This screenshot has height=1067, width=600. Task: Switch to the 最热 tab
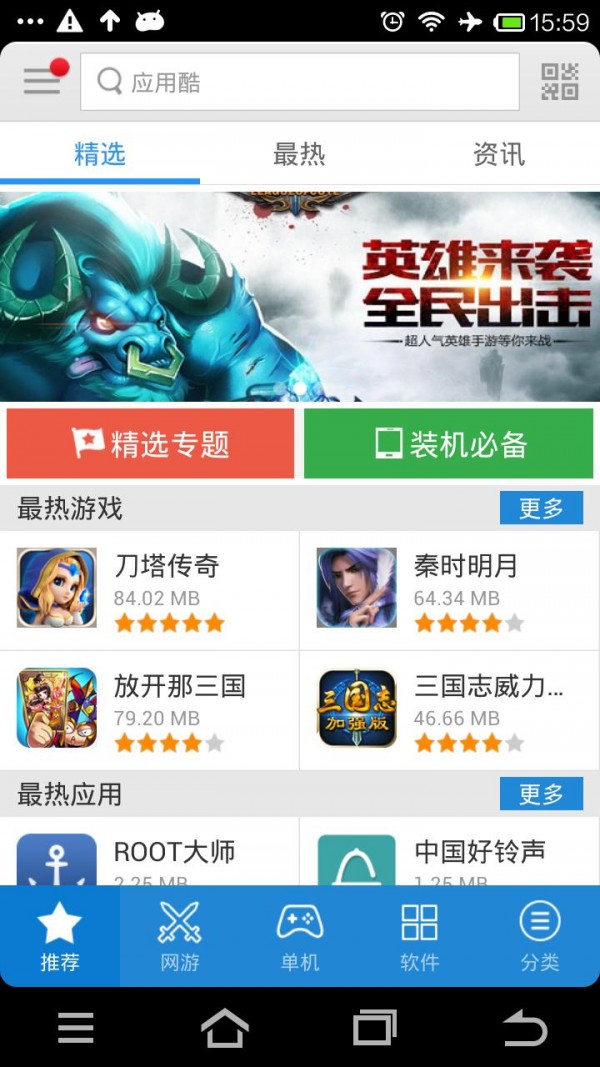coord(299,154)
